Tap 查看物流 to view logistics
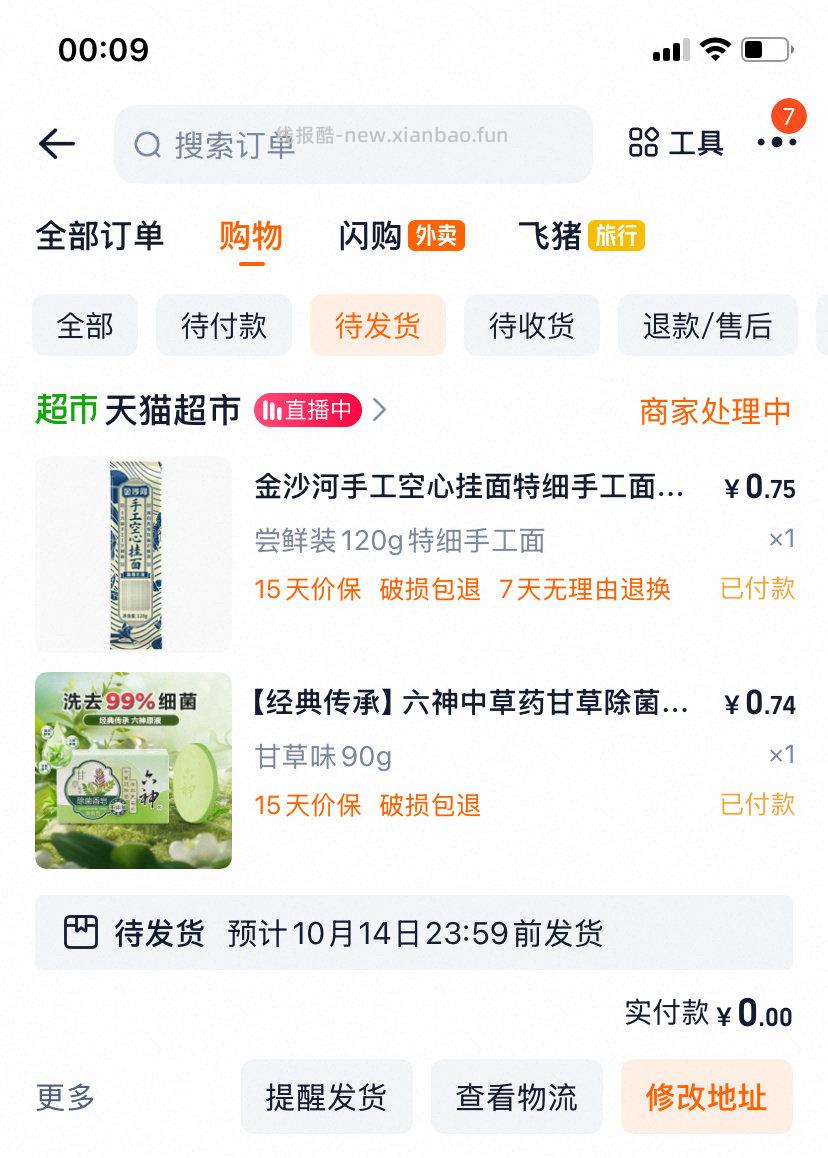 [x=515, y=1097]
